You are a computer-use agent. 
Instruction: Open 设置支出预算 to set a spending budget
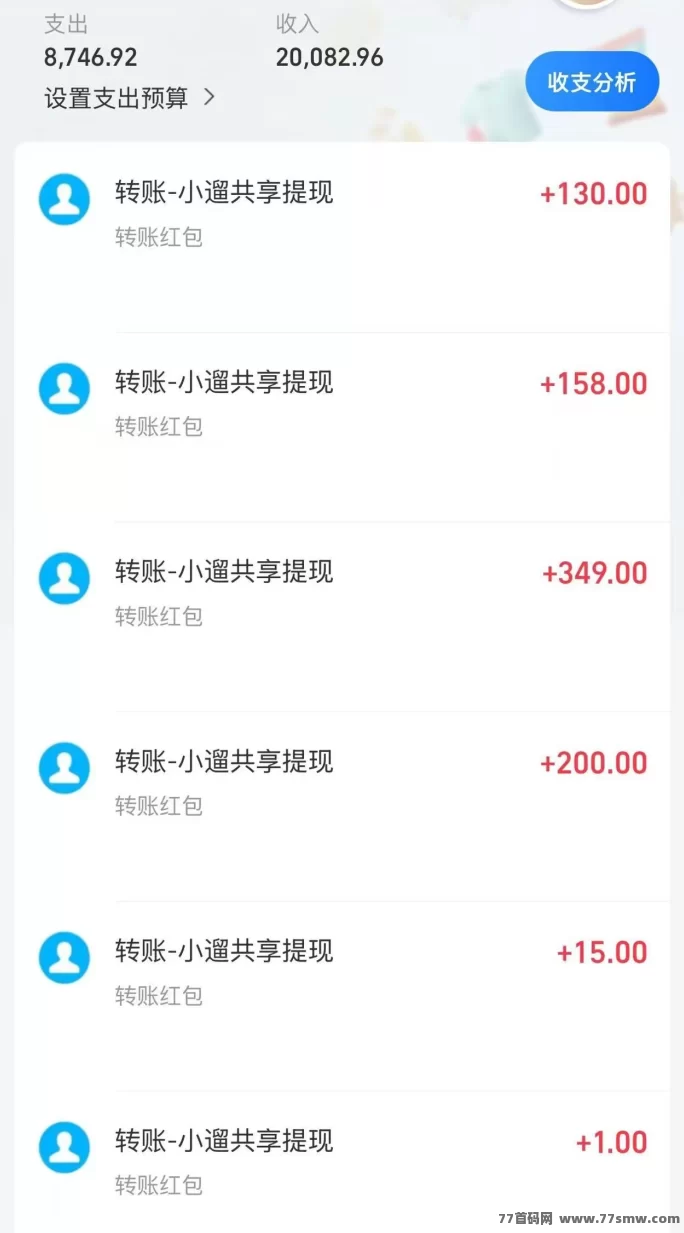[x=130, y=98]
